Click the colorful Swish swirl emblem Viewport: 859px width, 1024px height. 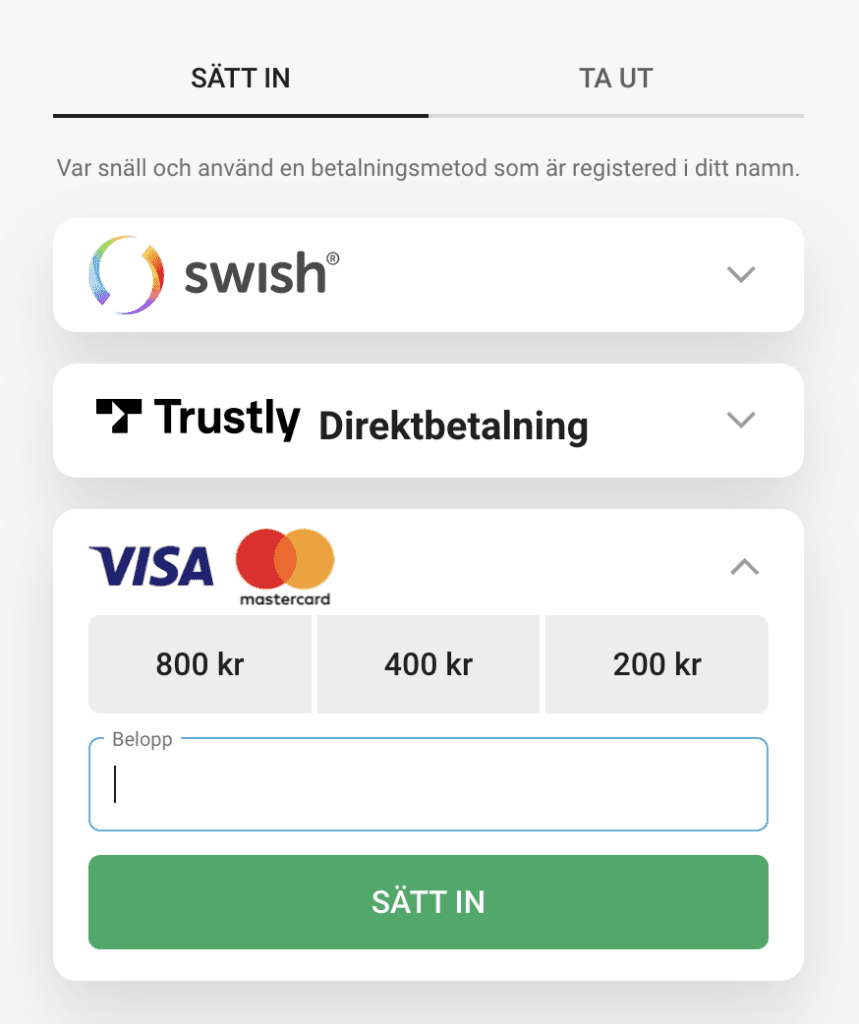tap(124, 273)
